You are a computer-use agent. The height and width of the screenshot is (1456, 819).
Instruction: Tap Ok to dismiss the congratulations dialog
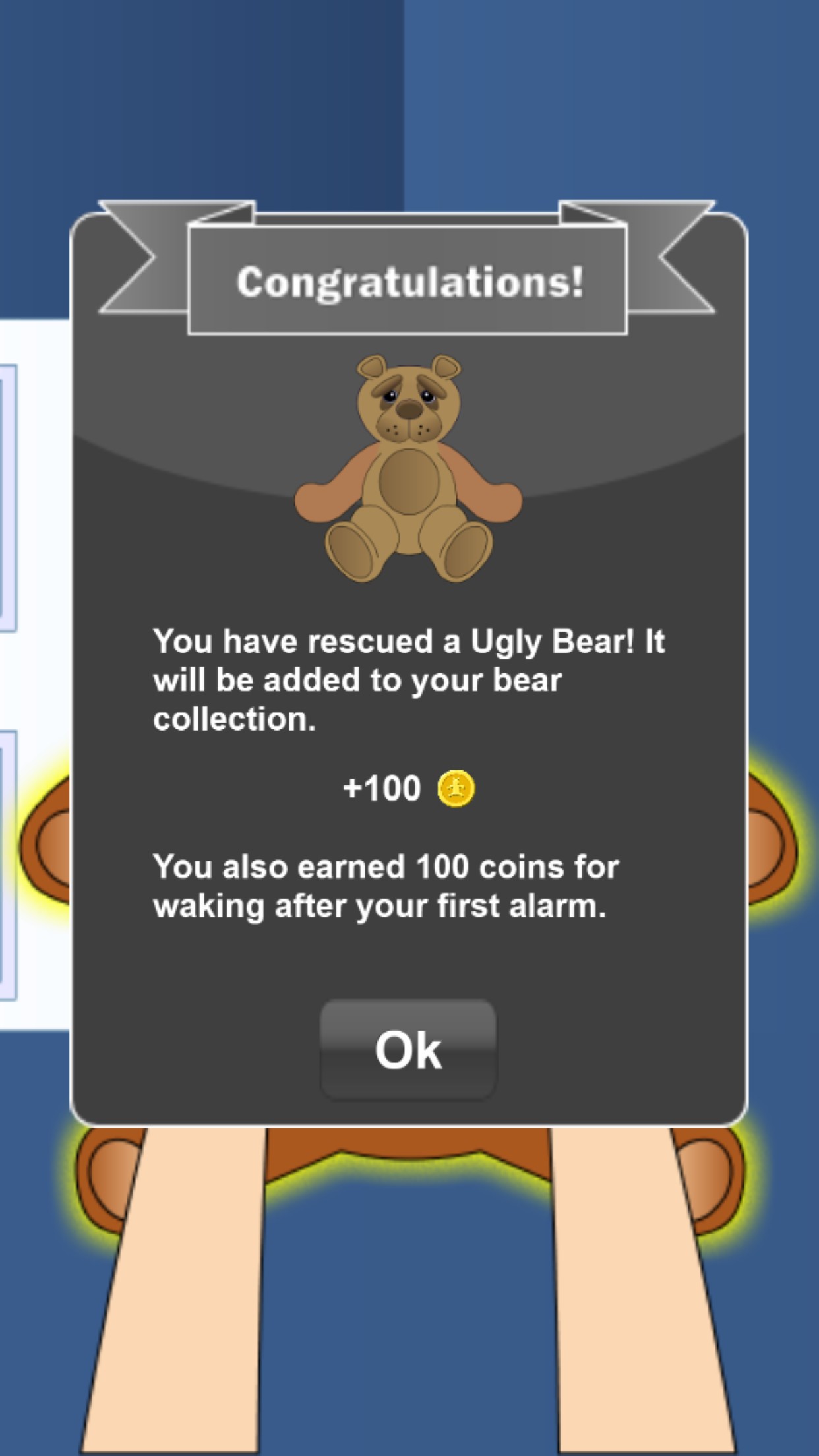(x=408, y=1049)
